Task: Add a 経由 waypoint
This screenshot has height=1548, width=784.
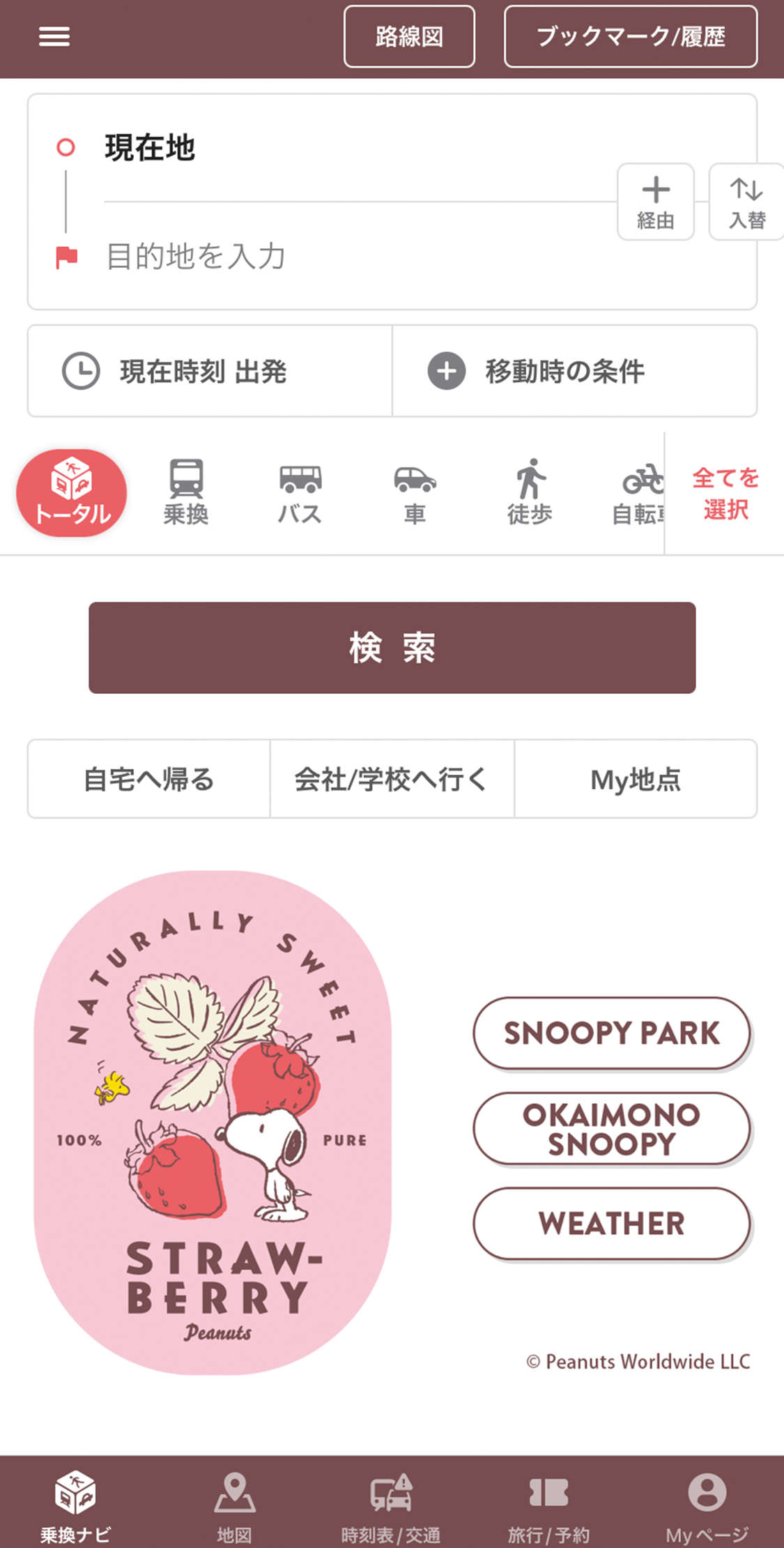Action: pos(655,202)
